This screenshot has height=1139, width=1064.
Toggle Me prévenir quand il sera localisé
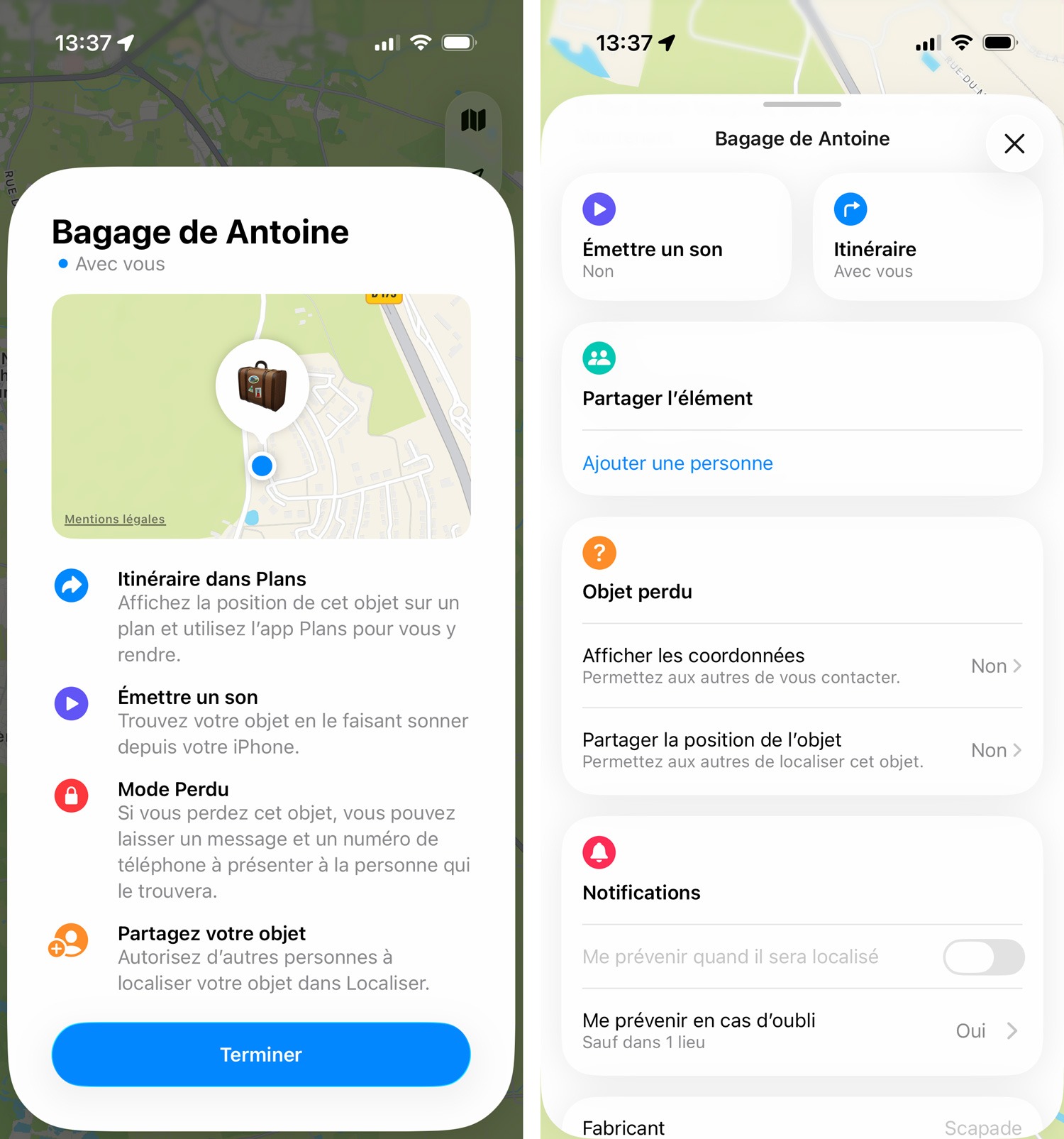983,957
